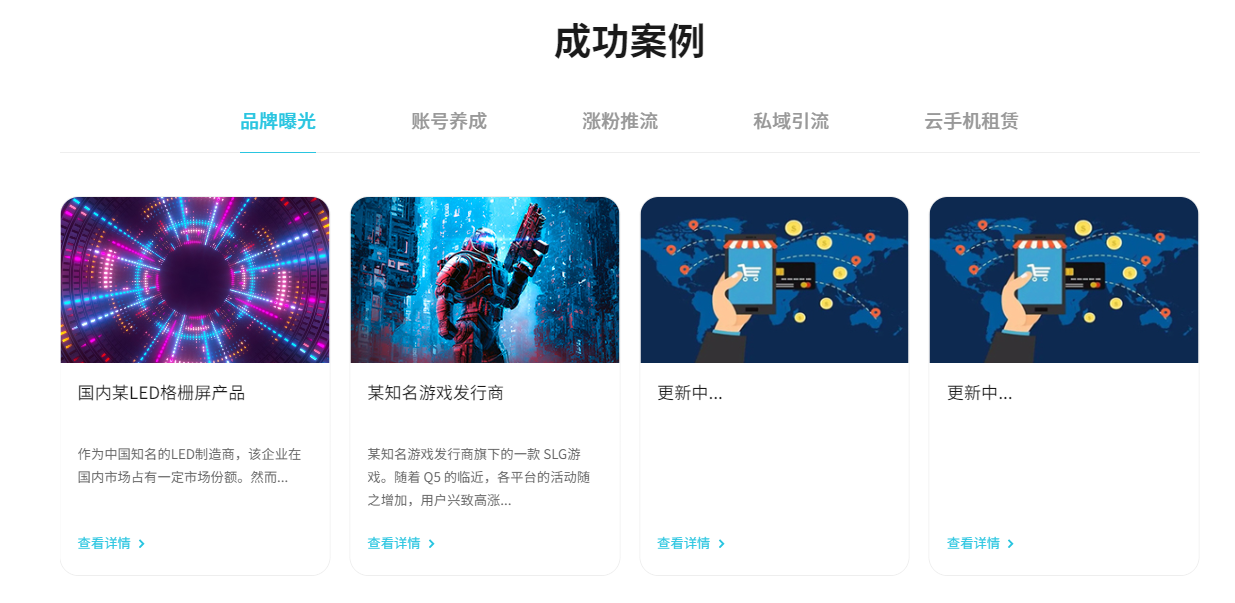This screenshot has width=1235, height=603.
Task: Switch to the 涨粉推流 tab
Action: pyautogui.click(x=619, y=122)
